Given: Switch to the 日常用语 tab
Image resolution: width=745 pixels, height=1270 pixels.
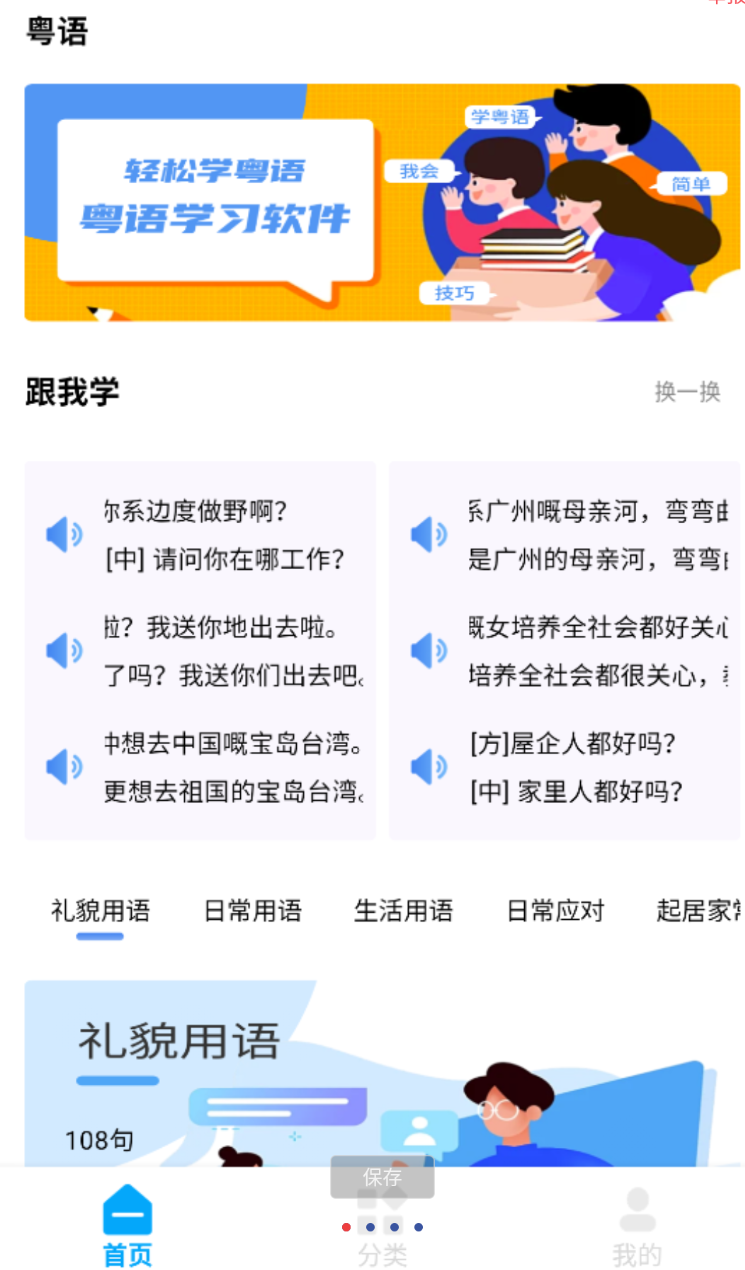Looking at the screenshot, I should click(x=252, y=911).
